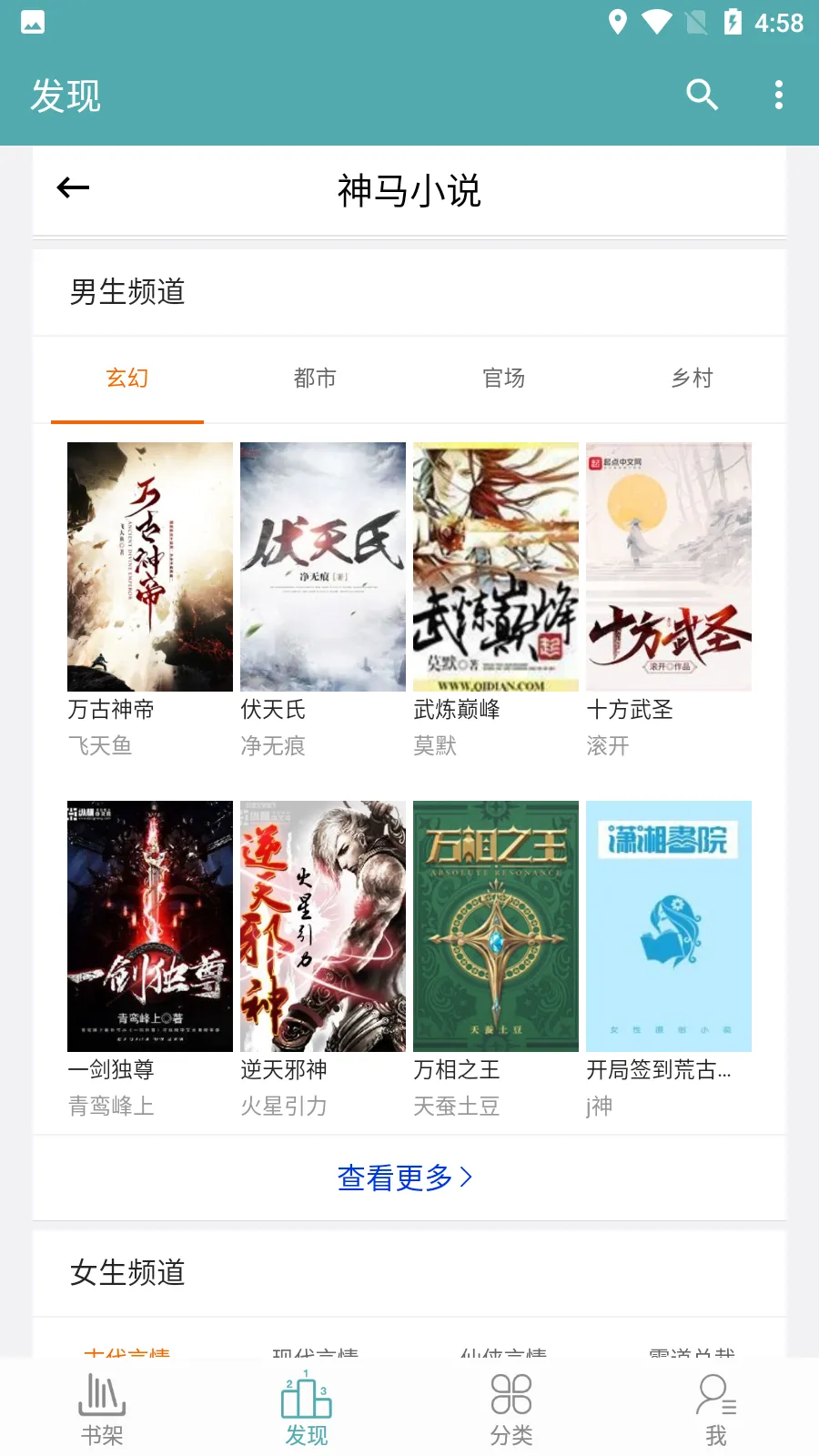Viewport: 819px width, 1456px height.
Task: Go back from 神马小说 page
Action: 73,188
